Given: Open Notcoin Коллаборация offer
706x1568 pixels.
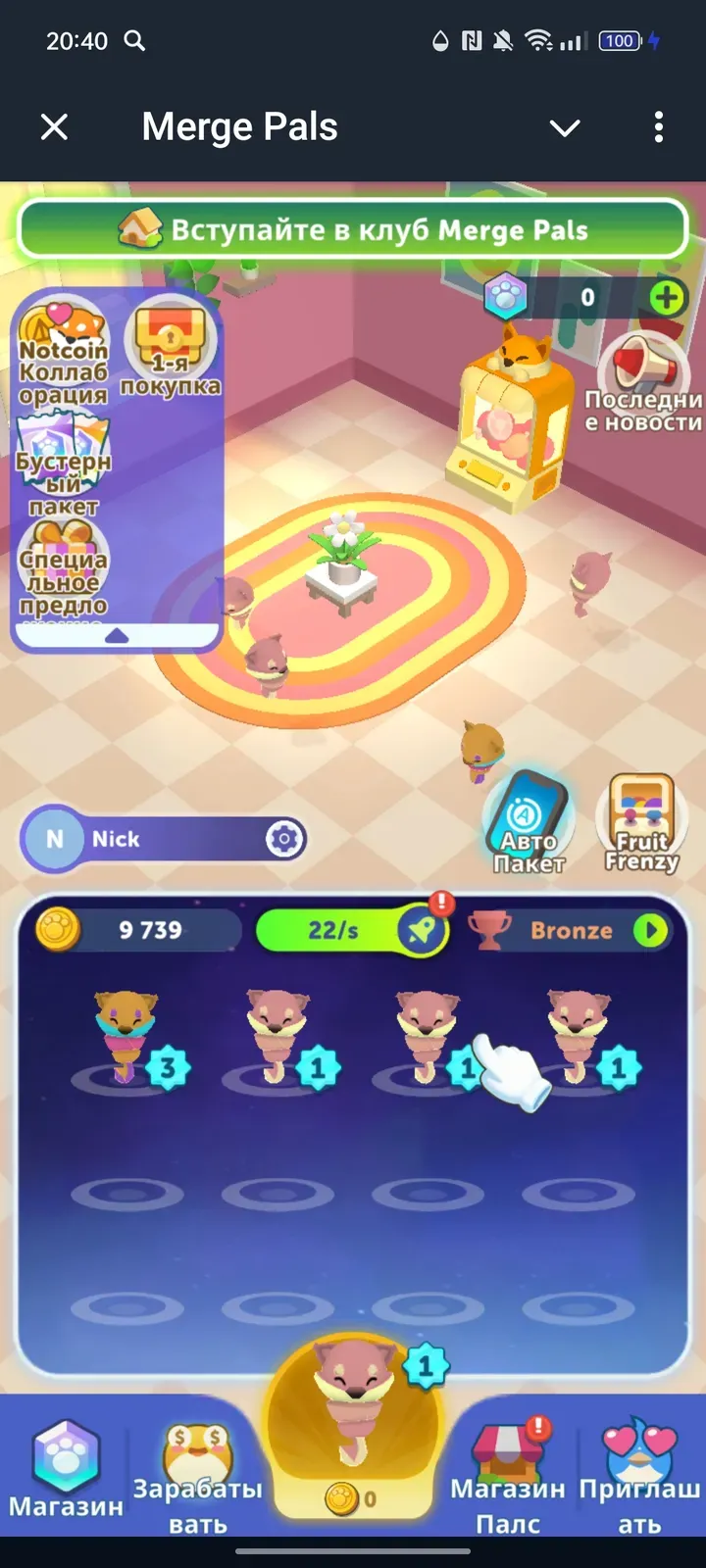Looking at the screenshot, I should (63, 355).
